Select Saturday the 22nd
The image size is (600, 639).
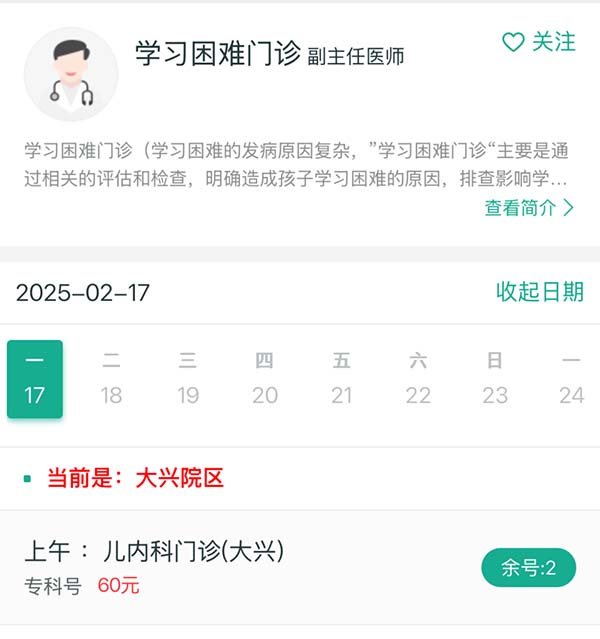pyautogui.click(x=418, y=379)
